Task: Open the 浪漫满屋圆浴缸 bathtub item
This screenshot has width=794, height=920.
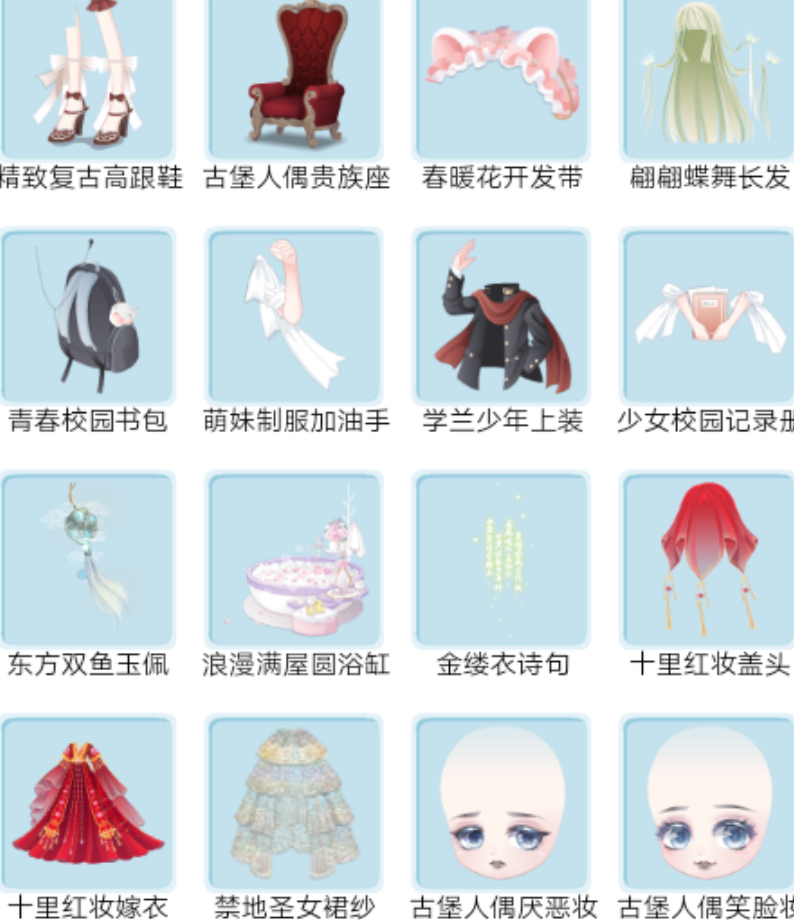Action: (295, 559)
